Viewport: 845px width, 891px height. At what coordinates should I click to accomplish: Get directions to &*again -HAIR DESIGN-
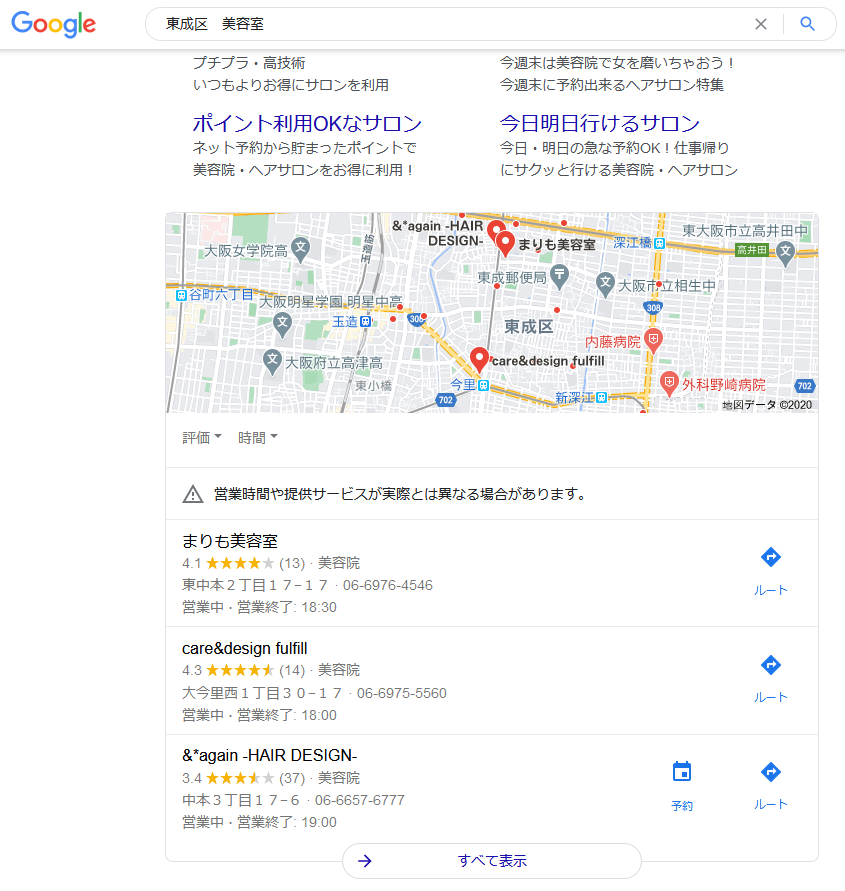point(770,784)
